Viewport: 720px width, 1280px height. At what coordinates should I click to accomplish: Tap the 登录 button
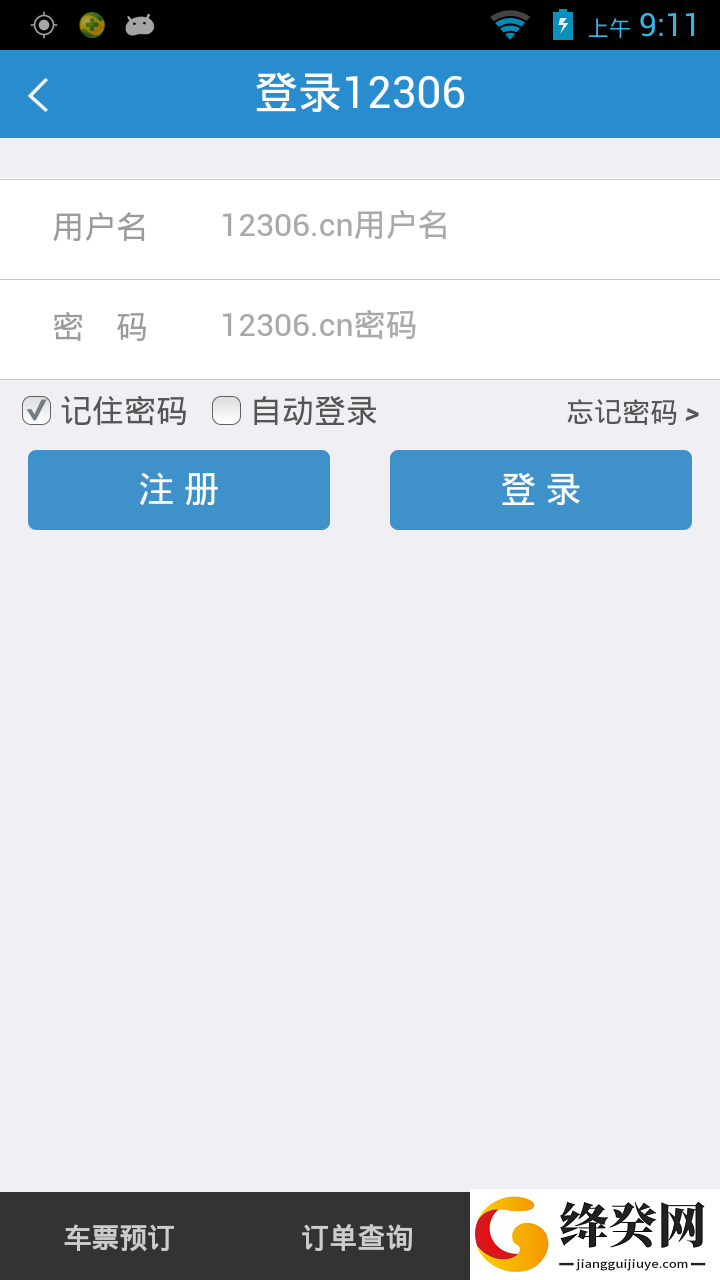(541, 490)
